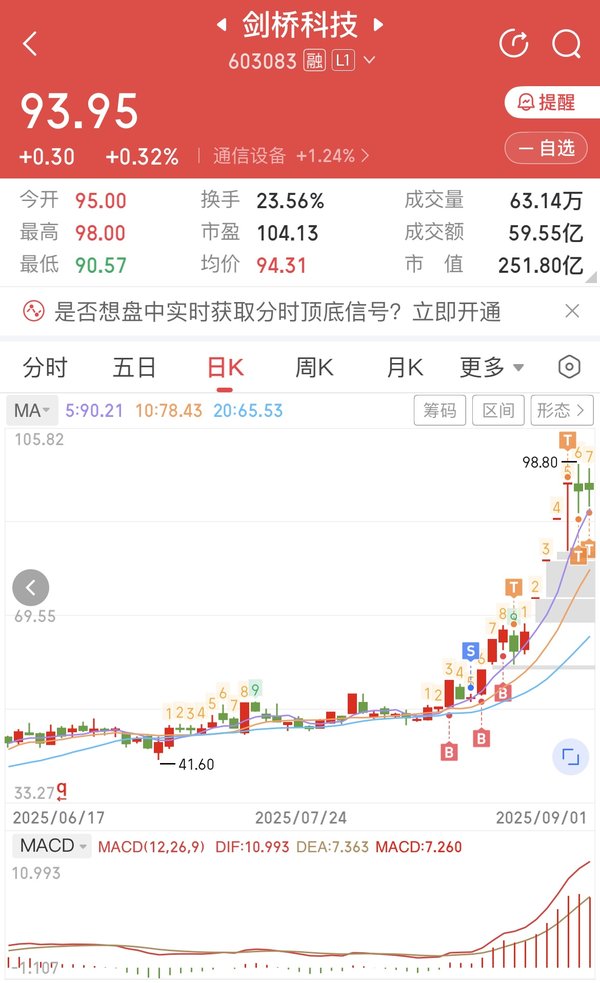Tap the 区间 button
The width and height of the screenshot is (600, 983).
[x=498, y=411]
